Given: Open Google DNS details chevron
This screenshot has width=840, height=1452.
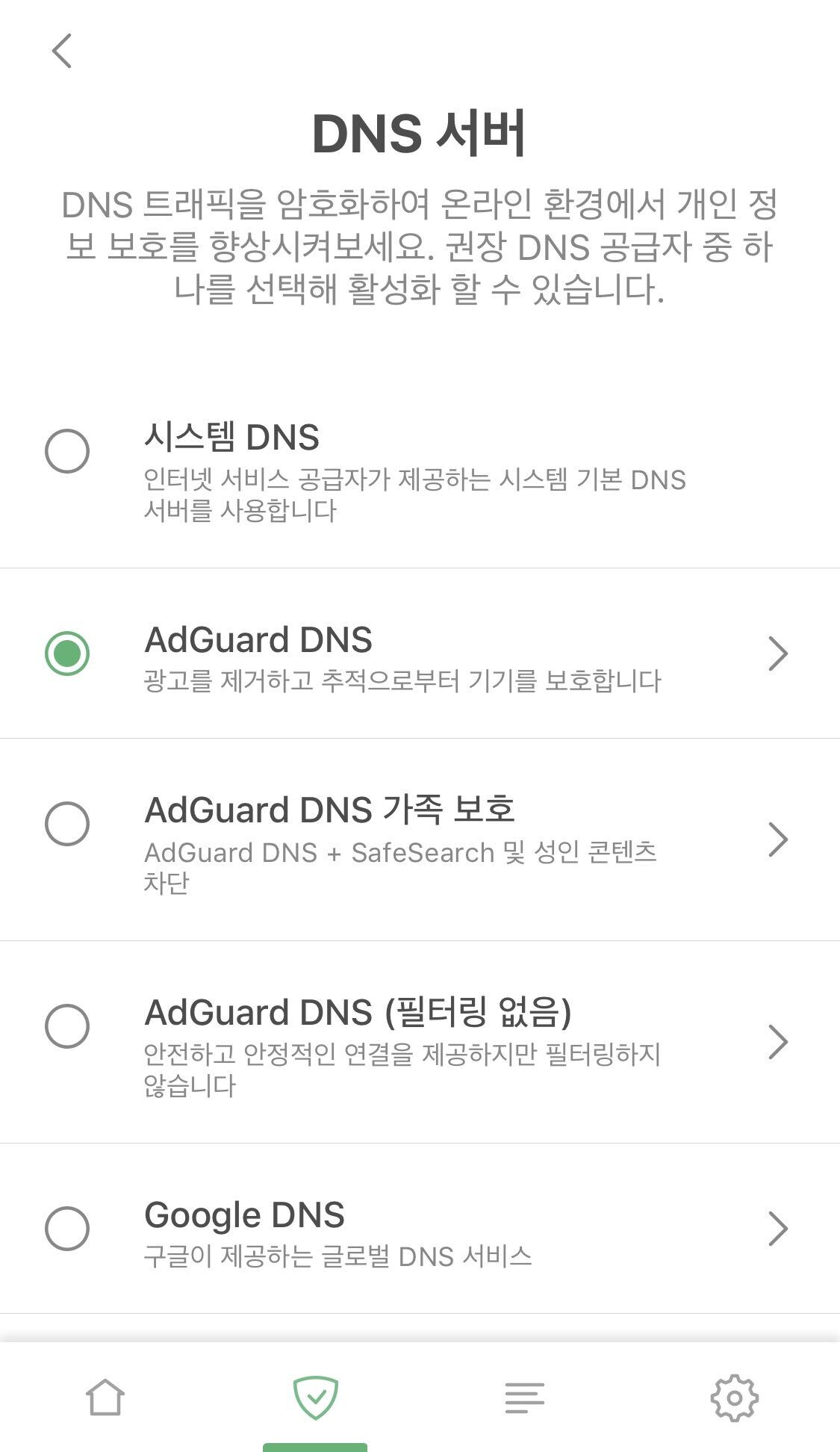Looking at the screenshot, I should point(778,1229).
